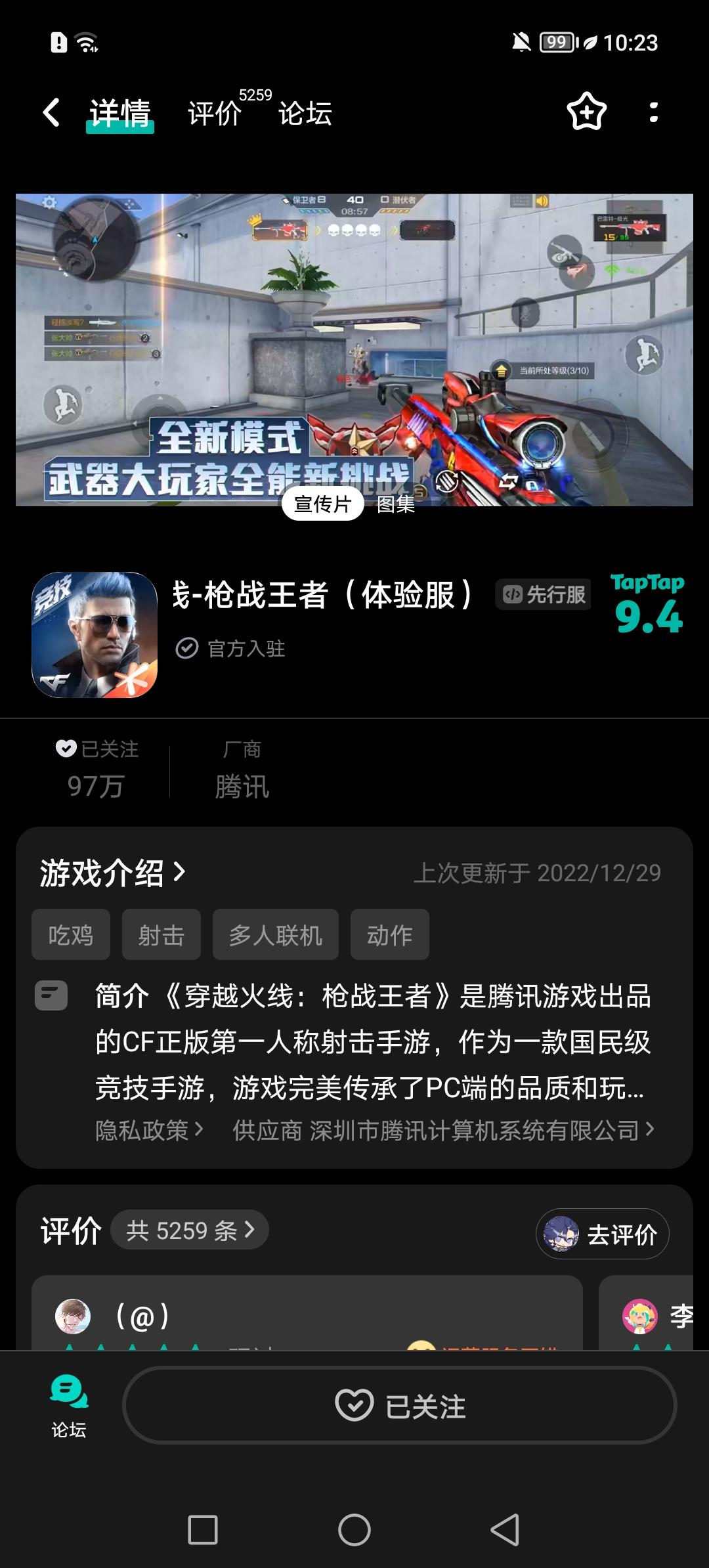Tap the 吃鸡 tag chip
Image resolution: width=709 pixels, height=1568 pixels.
coord(71,934)
